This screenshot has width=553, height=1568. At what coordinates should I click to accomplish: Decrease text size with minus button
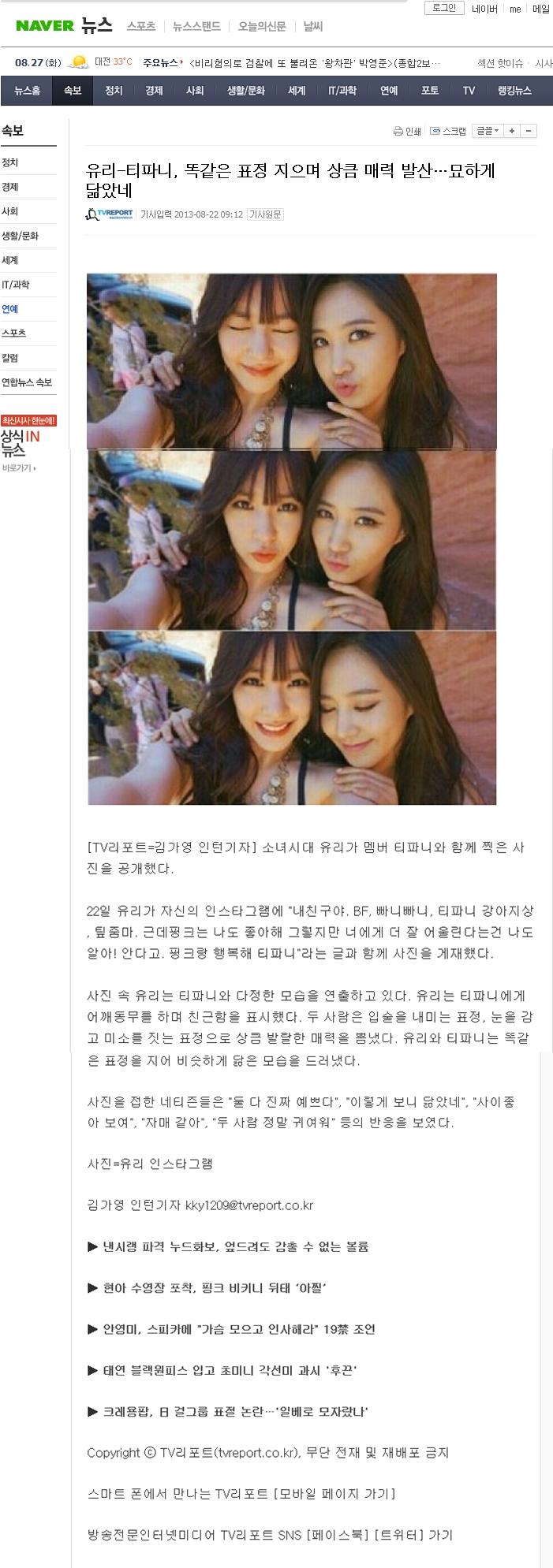[x=529, y=131]
